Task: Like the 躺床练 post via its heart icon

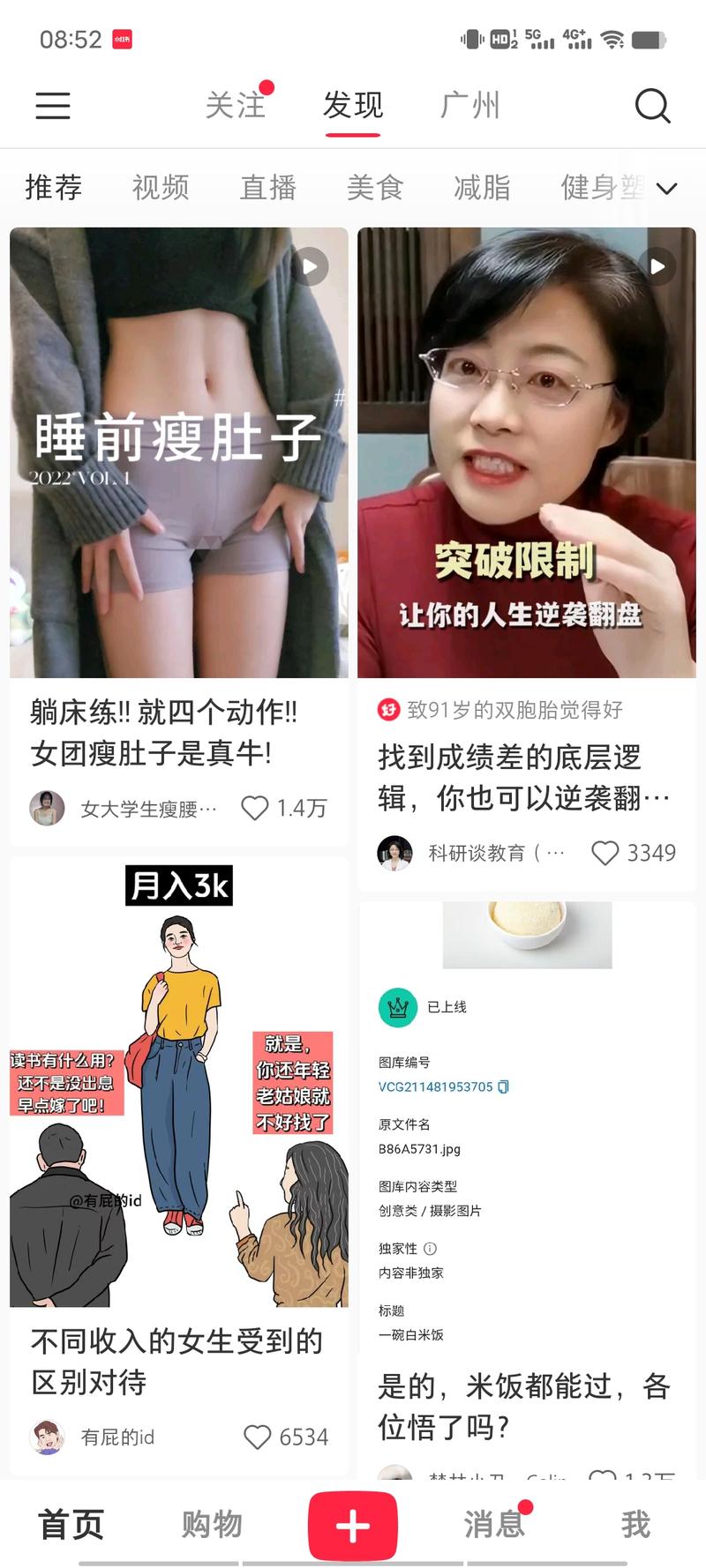Action: 256,807
